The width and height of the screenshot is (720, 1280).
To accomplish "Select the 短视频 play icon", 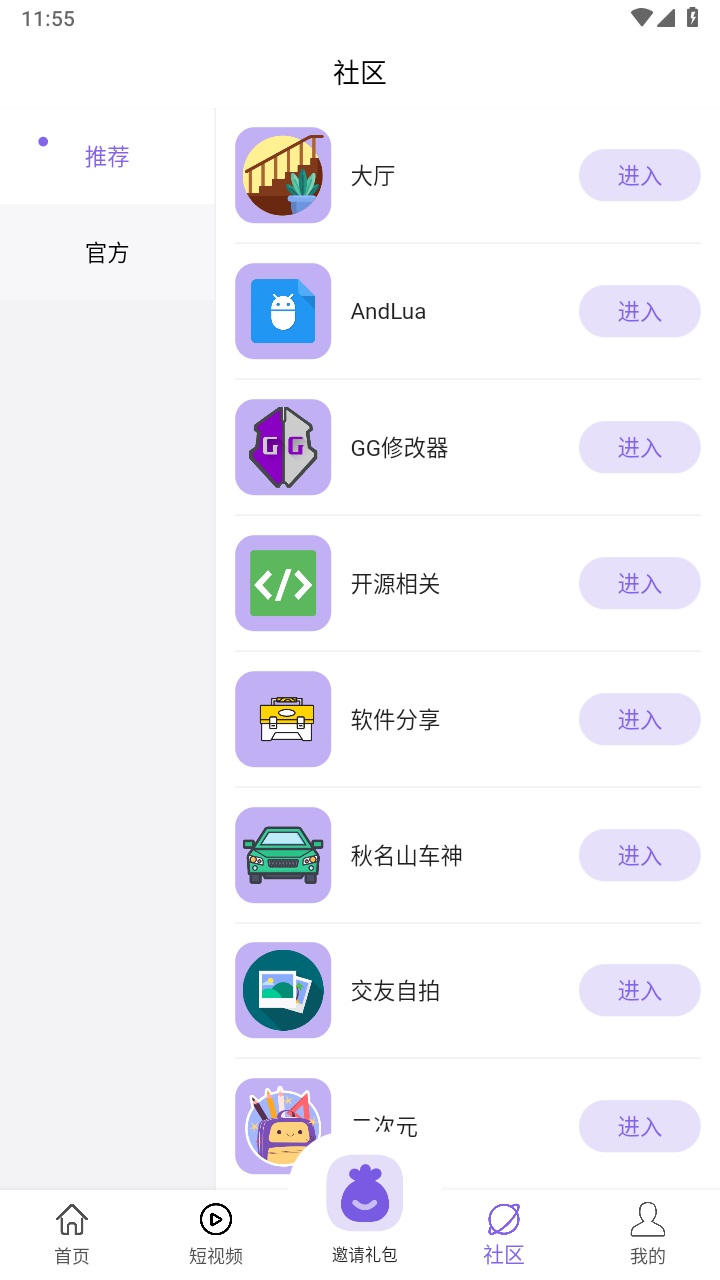I will (215, 1218).
